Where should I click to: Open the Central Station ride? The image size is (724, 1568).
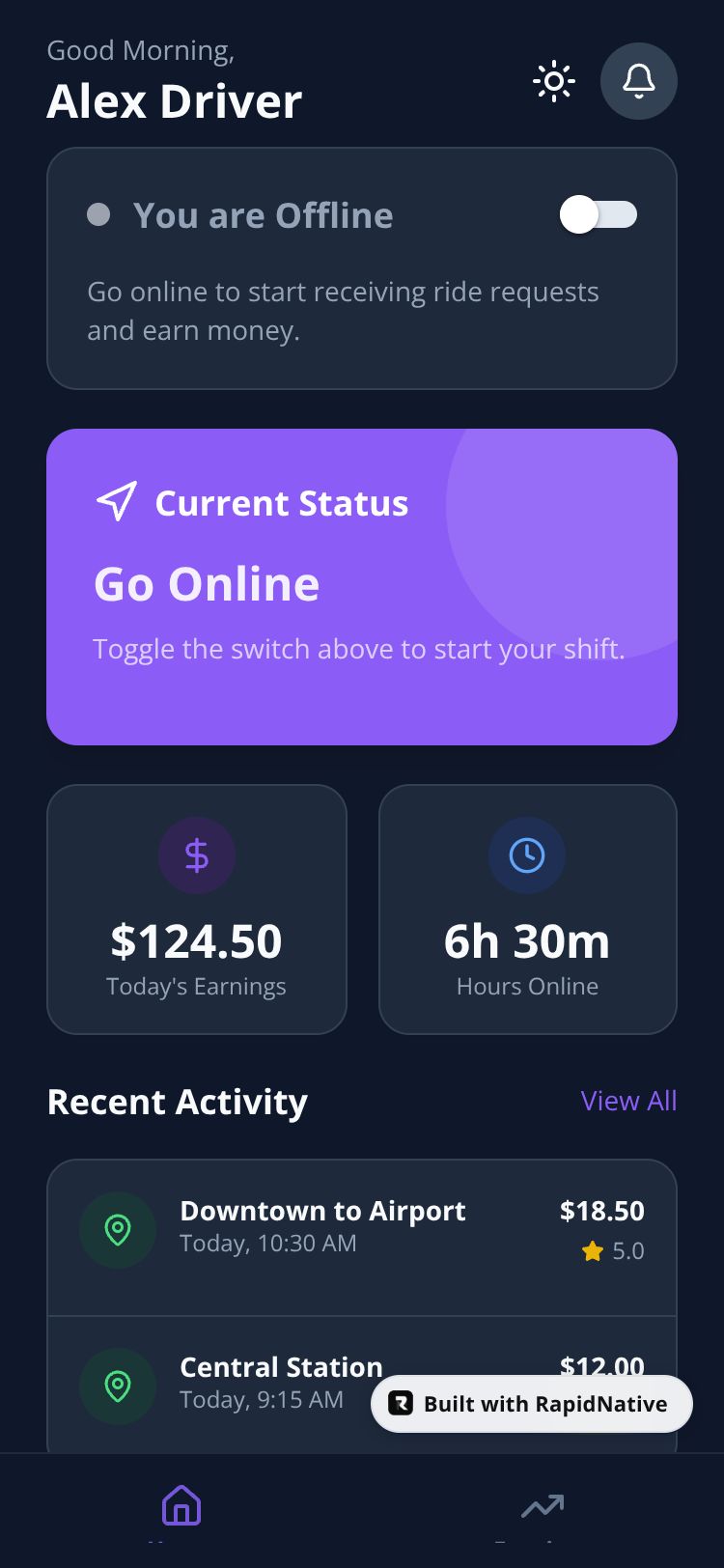pyautogui.click(x=251, y=1381)
